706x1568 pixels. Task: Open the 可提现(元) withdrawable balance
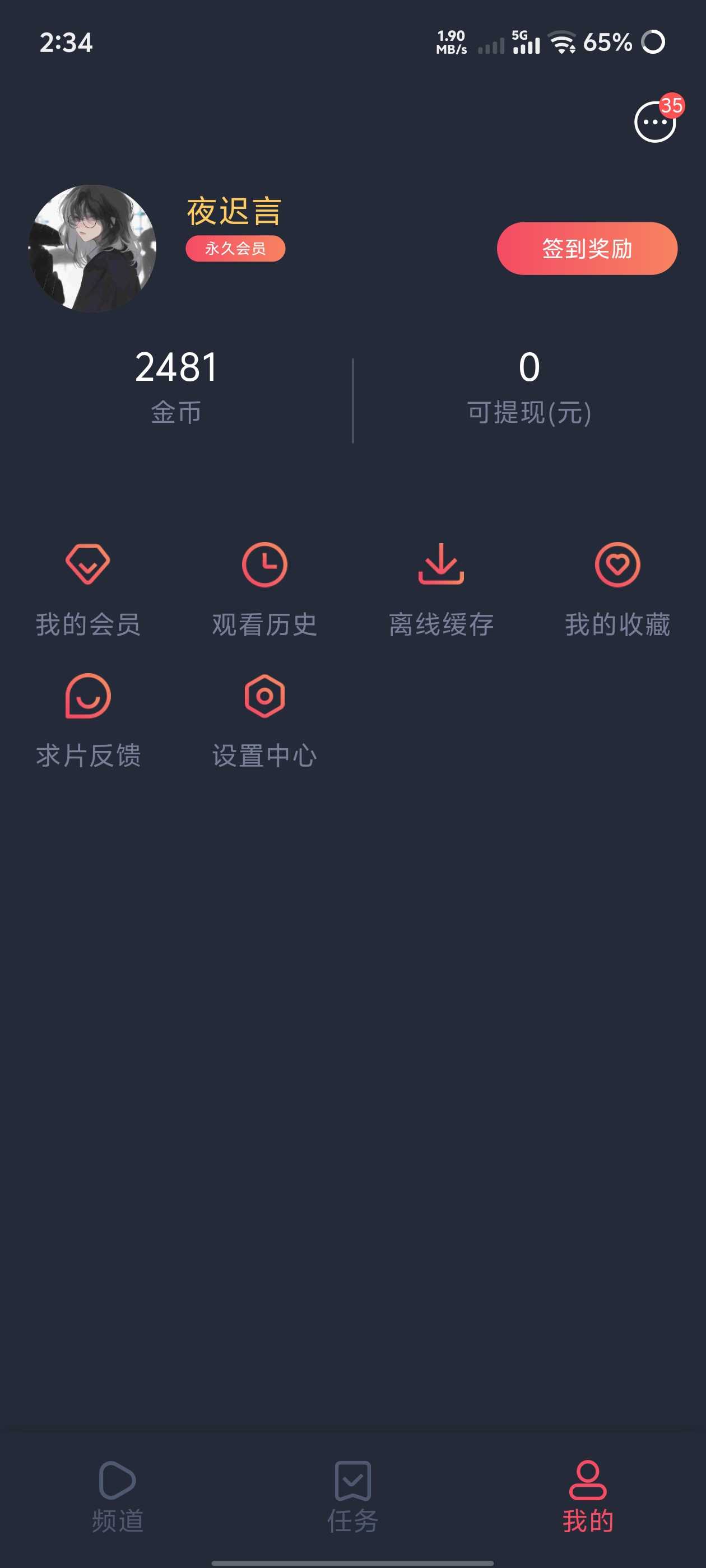529,386
